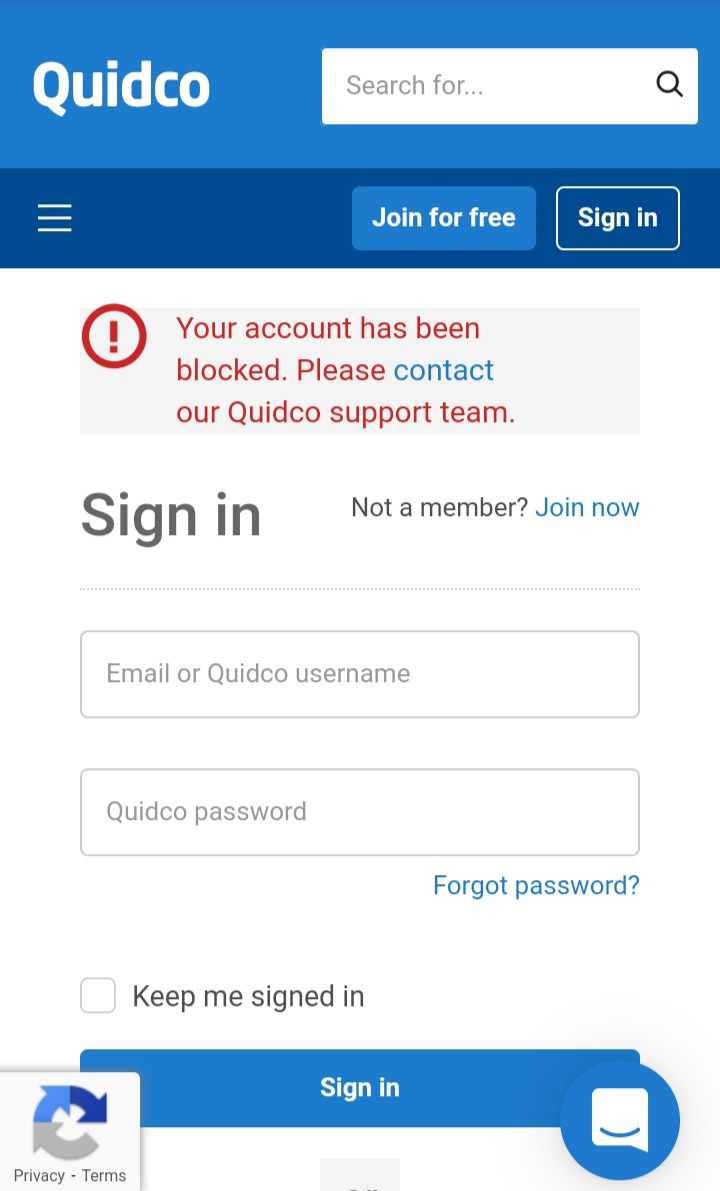Follow the Join now link
The width and height of the screenshot is (720, 1191).
click(587, 507)
